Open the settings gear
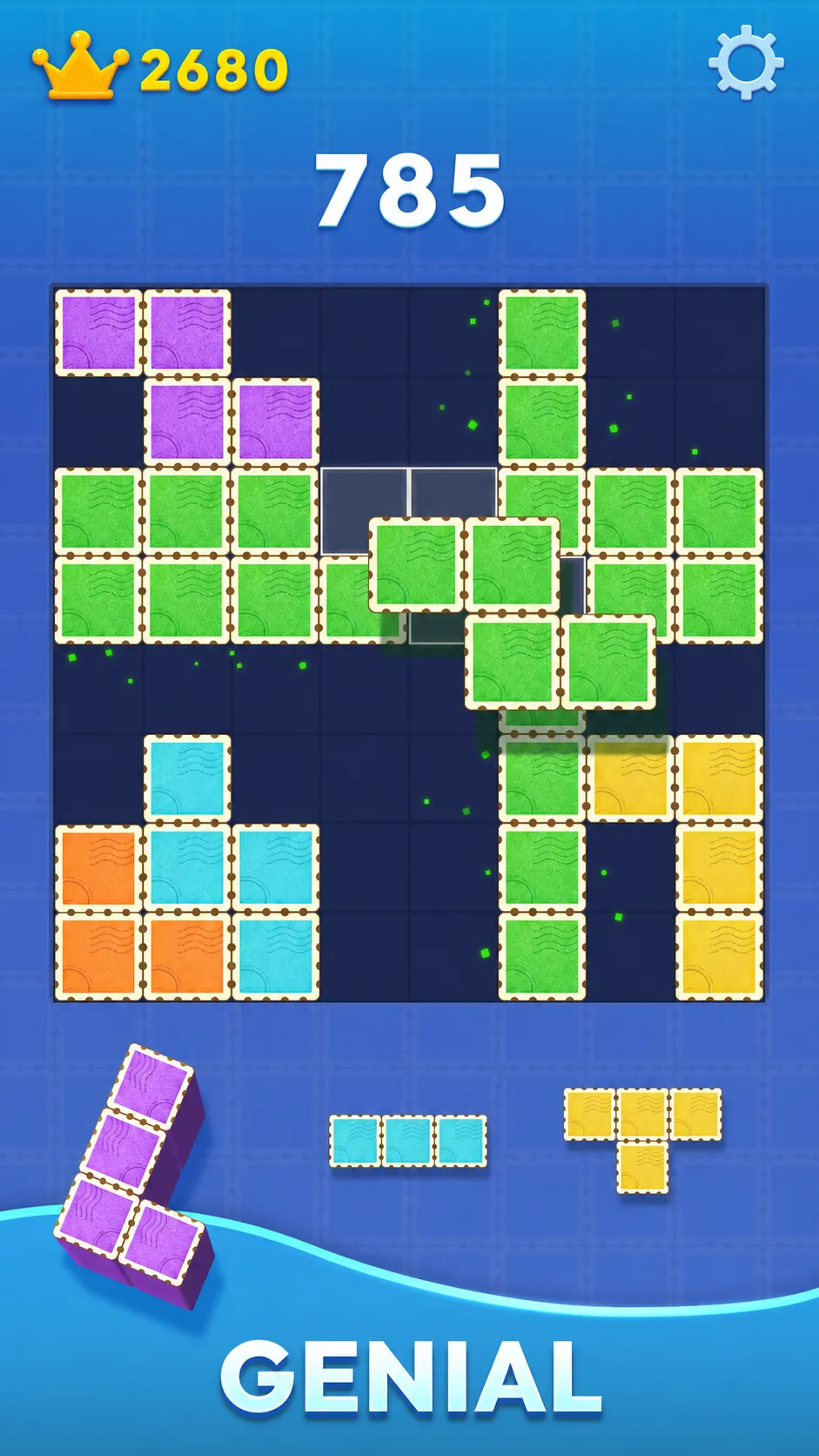The width and height of the screenshot is (819, 1456). coord(746,63)
